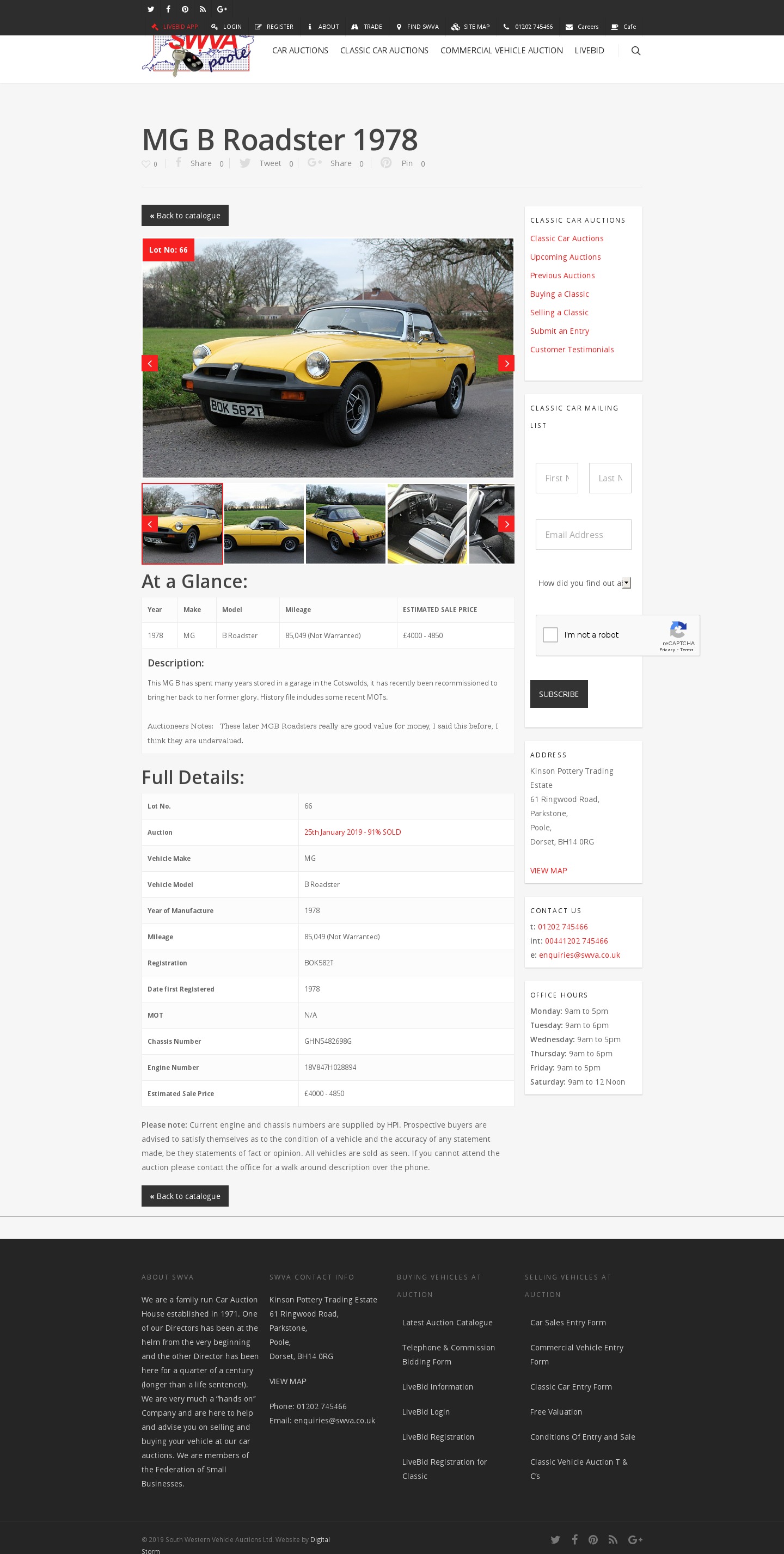Image resolution: width=784 pixels, height=1554 pixels.
Task: Open Upcoming Auctions sidebar link
Action: [565, 257]
